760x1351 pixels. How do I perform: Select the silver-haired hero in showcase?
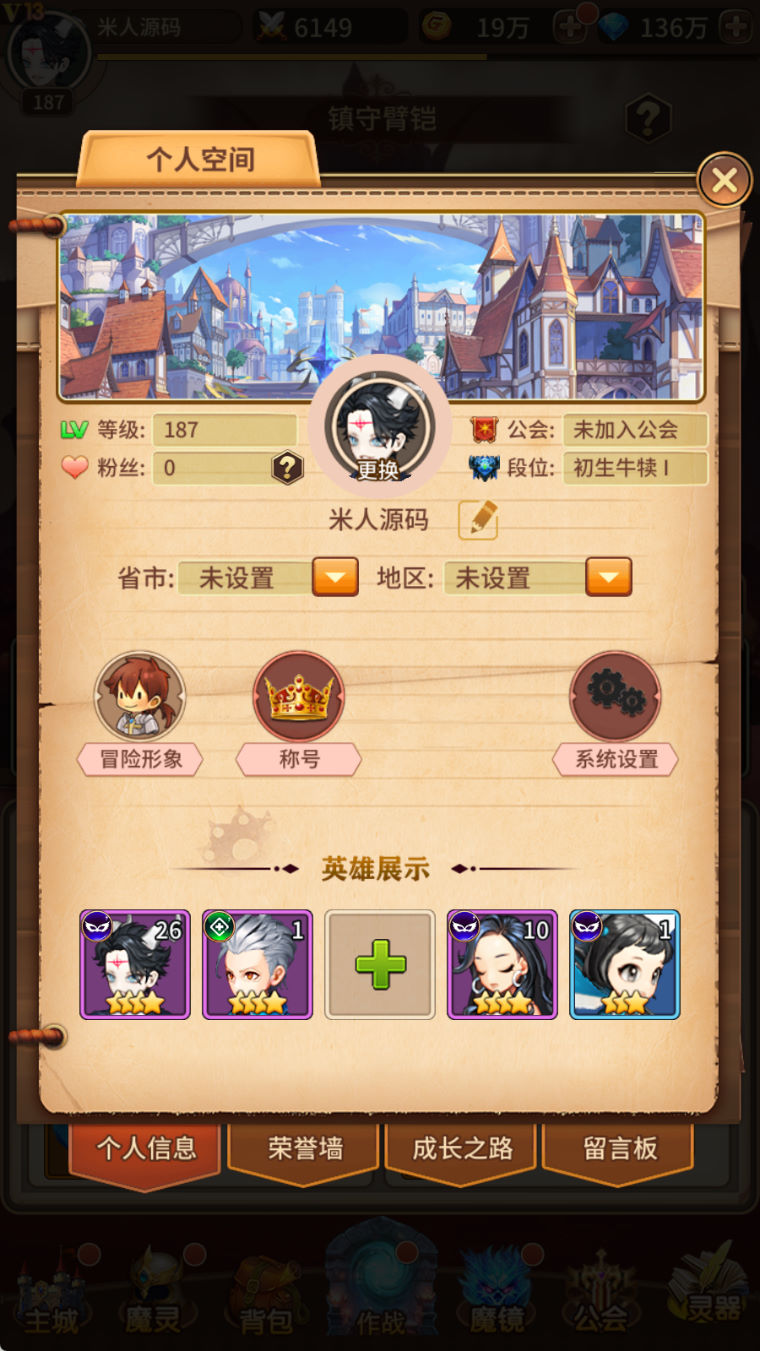(257, 965)
